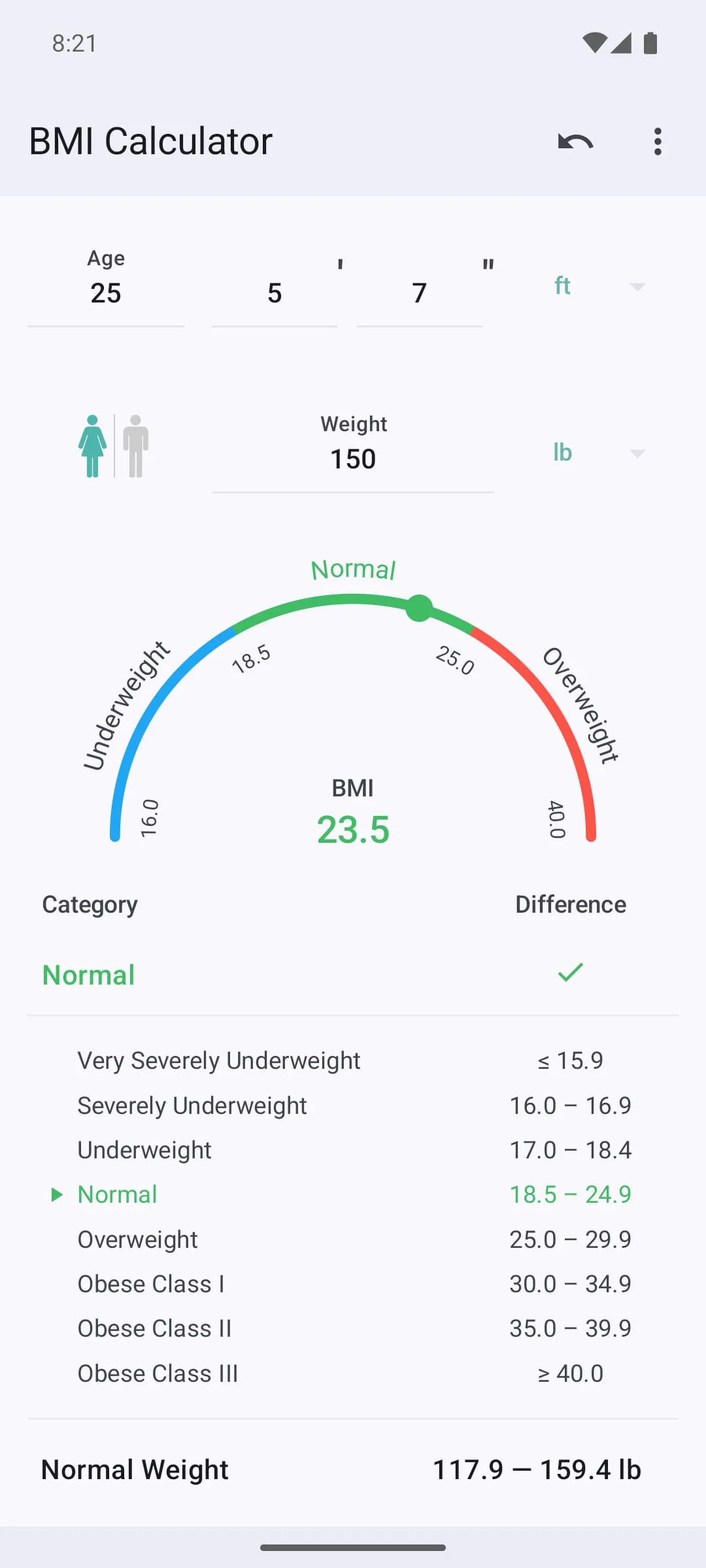Click the undo arrow icon
706x1568 pixels.
[x=574, y=141]
